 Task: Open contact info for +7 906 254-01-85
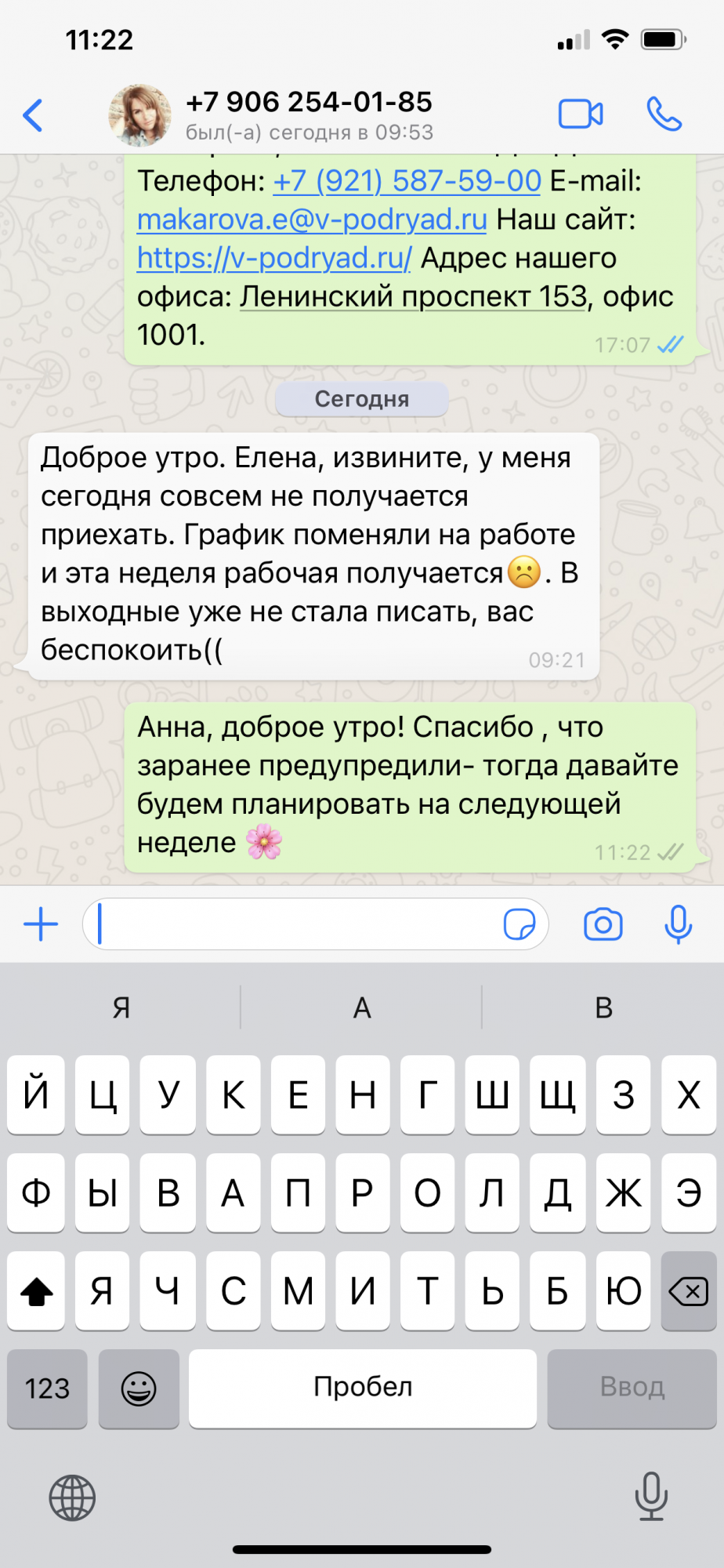coord(309,115)
